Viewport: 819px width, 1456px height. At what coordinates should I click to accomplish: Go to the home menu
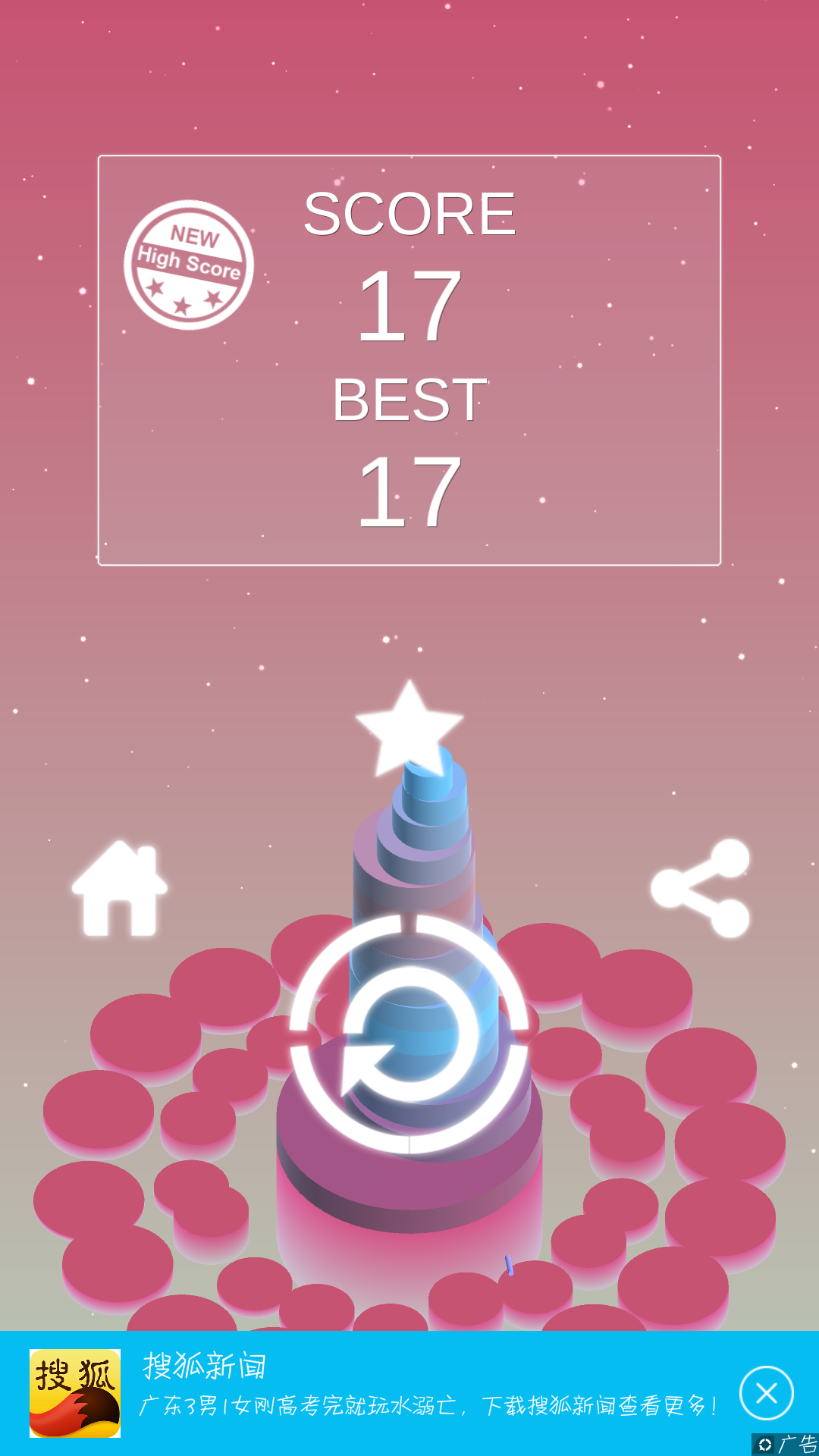point(120,889)
